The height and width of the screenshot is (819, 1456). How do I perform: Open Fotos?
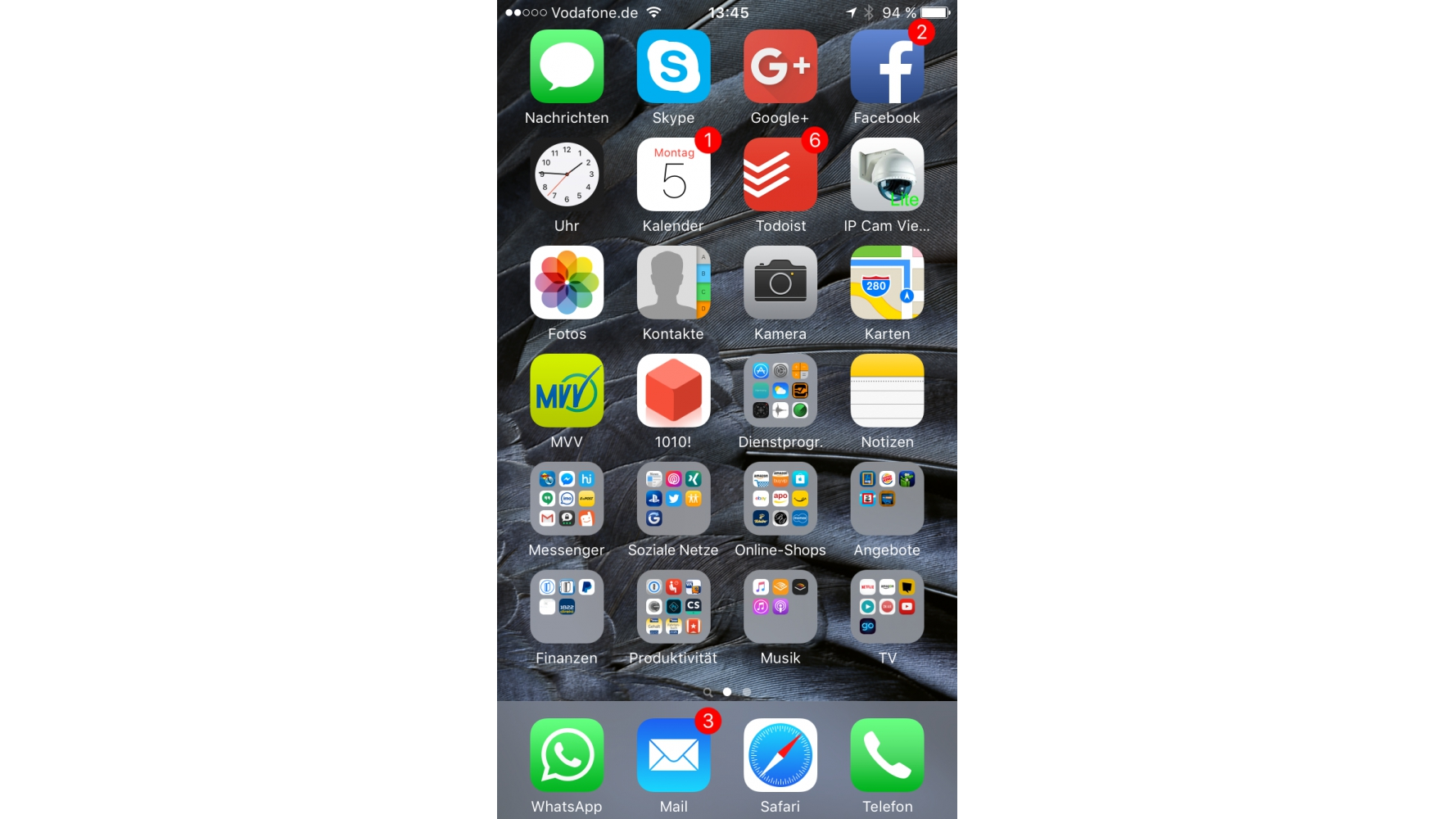[567, 283]
